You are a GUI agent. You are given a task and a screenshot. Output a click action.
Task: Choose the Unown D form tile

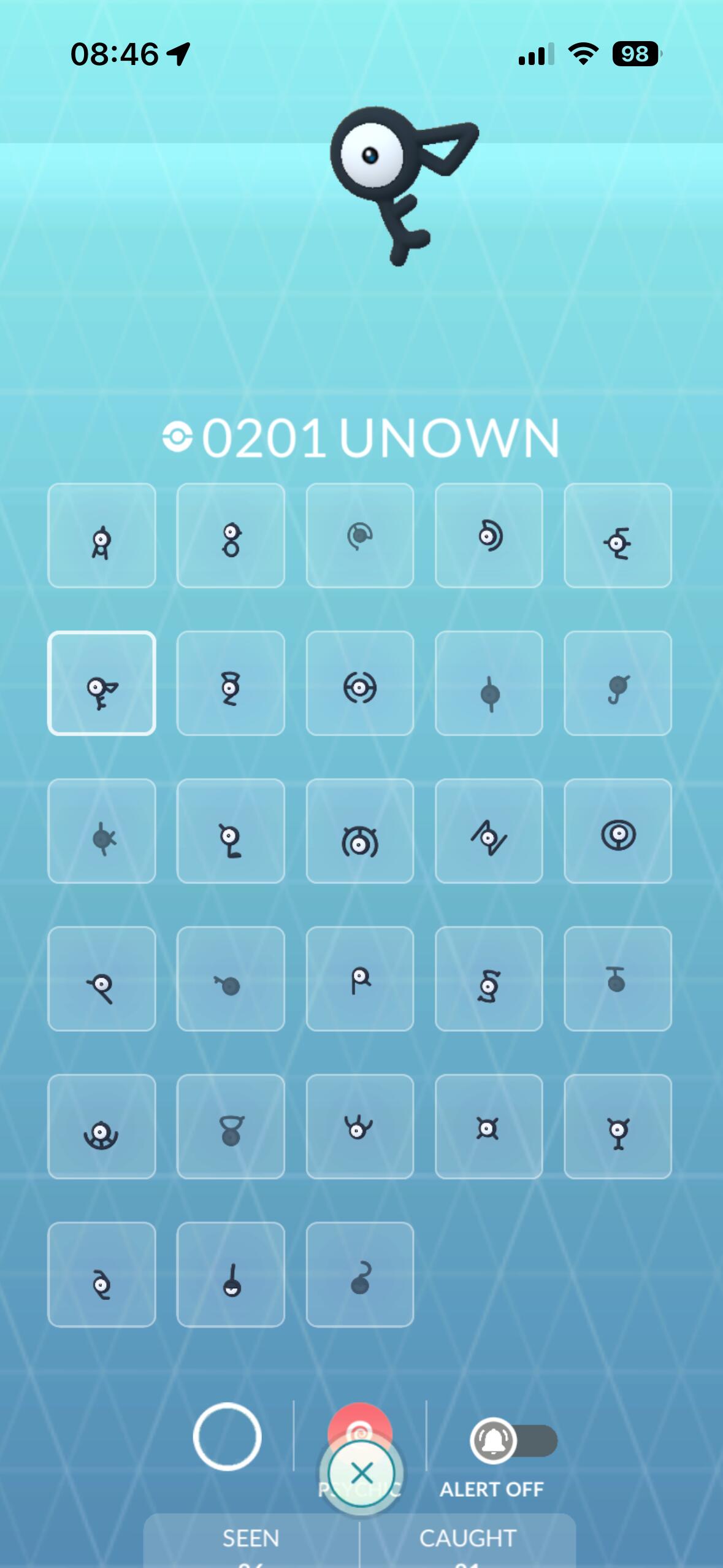coord(489,536)
